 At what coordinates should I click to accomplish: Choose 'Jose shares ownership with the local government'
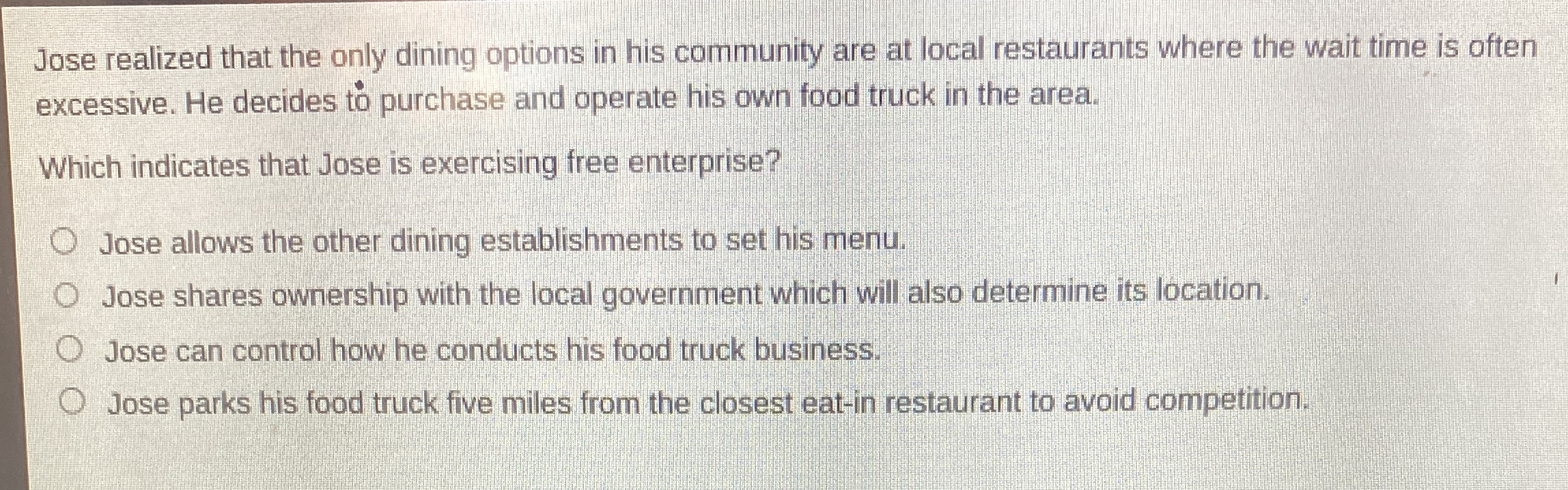click(x=67, y=295)
